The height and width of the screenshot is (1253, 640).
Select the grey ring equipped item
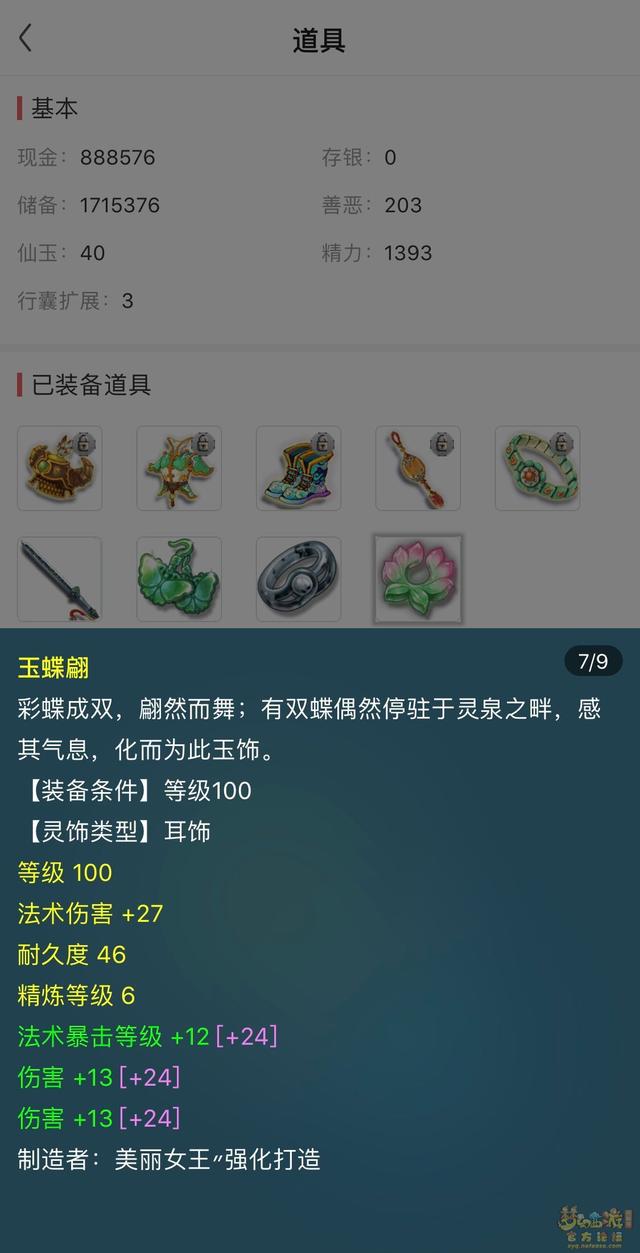(298, 579)
